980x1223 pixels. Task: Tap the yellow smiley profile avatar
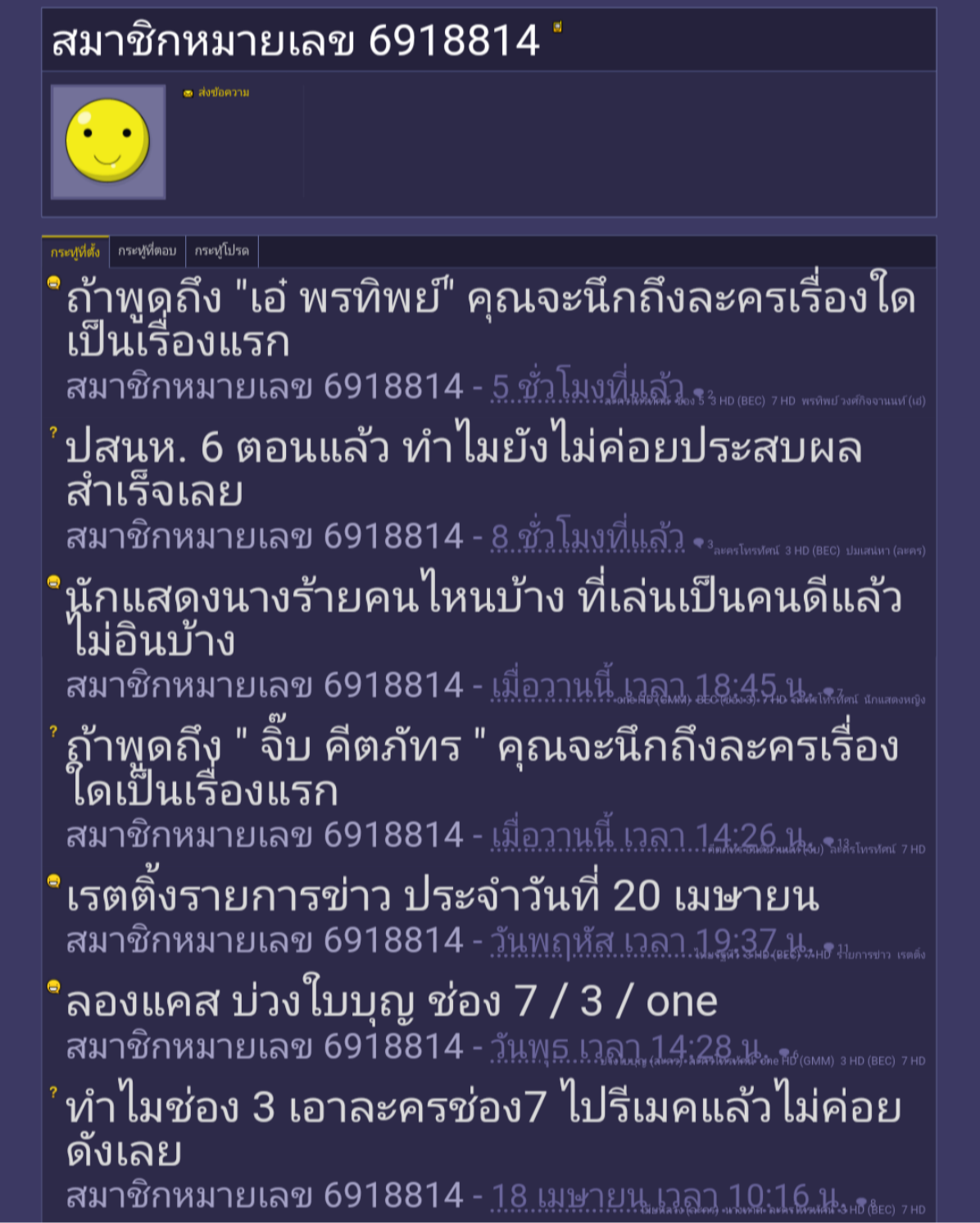click(108, 142)
